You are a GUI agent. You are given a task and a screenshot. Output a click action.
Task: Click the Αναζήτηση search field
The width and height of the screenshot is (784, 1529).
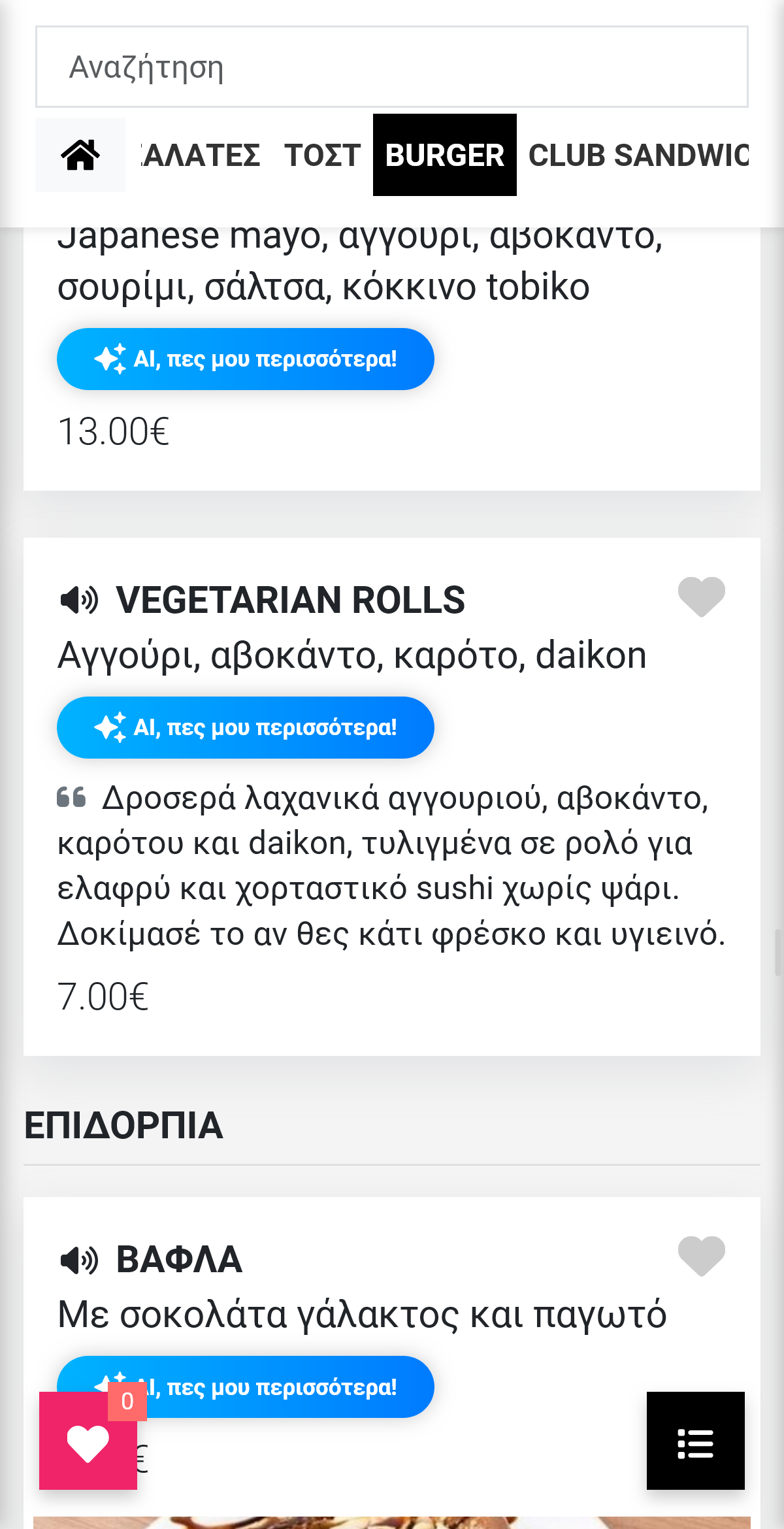[x=392, y=66]
